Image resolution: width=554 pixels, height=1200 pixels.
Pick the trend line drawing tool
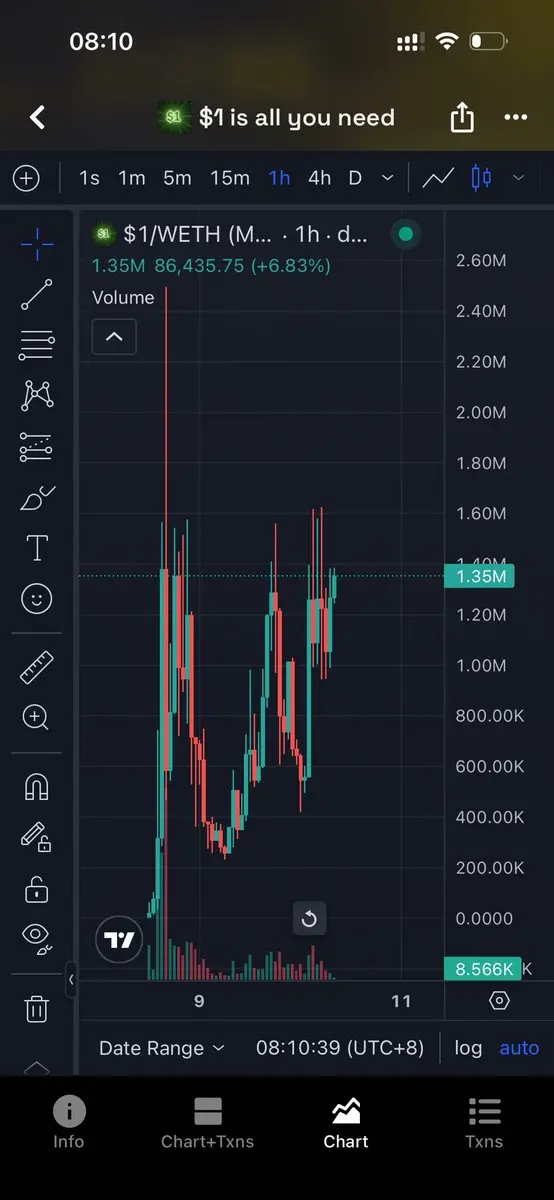coord(37,294)
